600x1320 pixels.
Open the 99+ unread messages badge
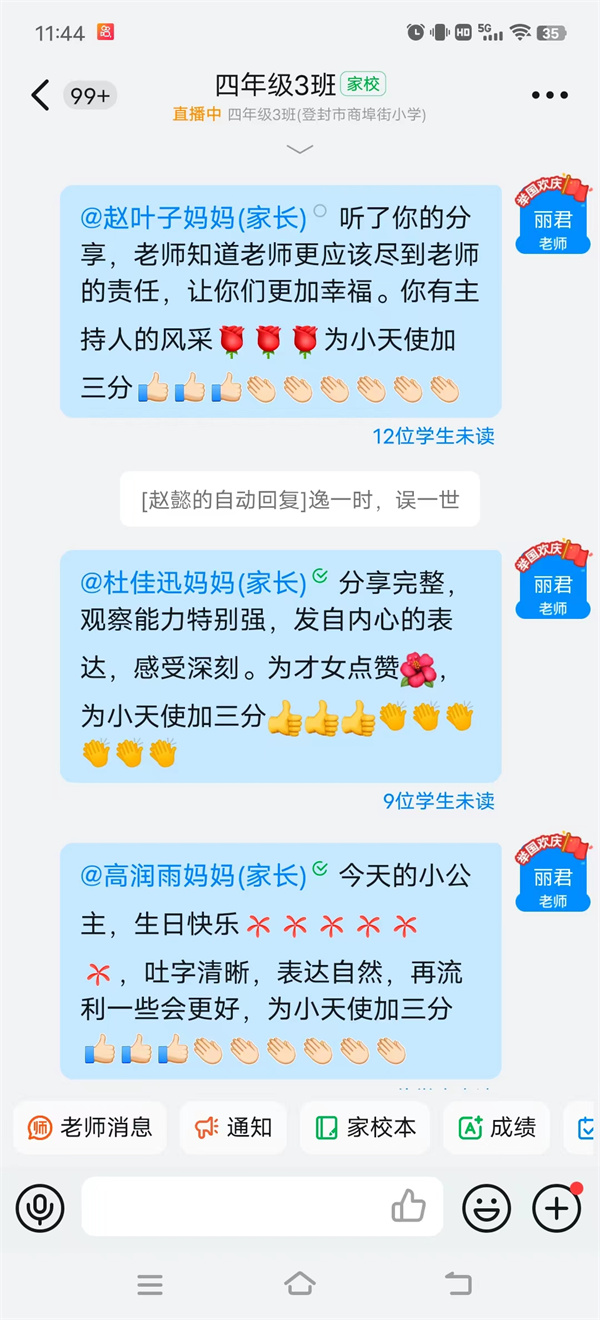click(x=91, y=96)
